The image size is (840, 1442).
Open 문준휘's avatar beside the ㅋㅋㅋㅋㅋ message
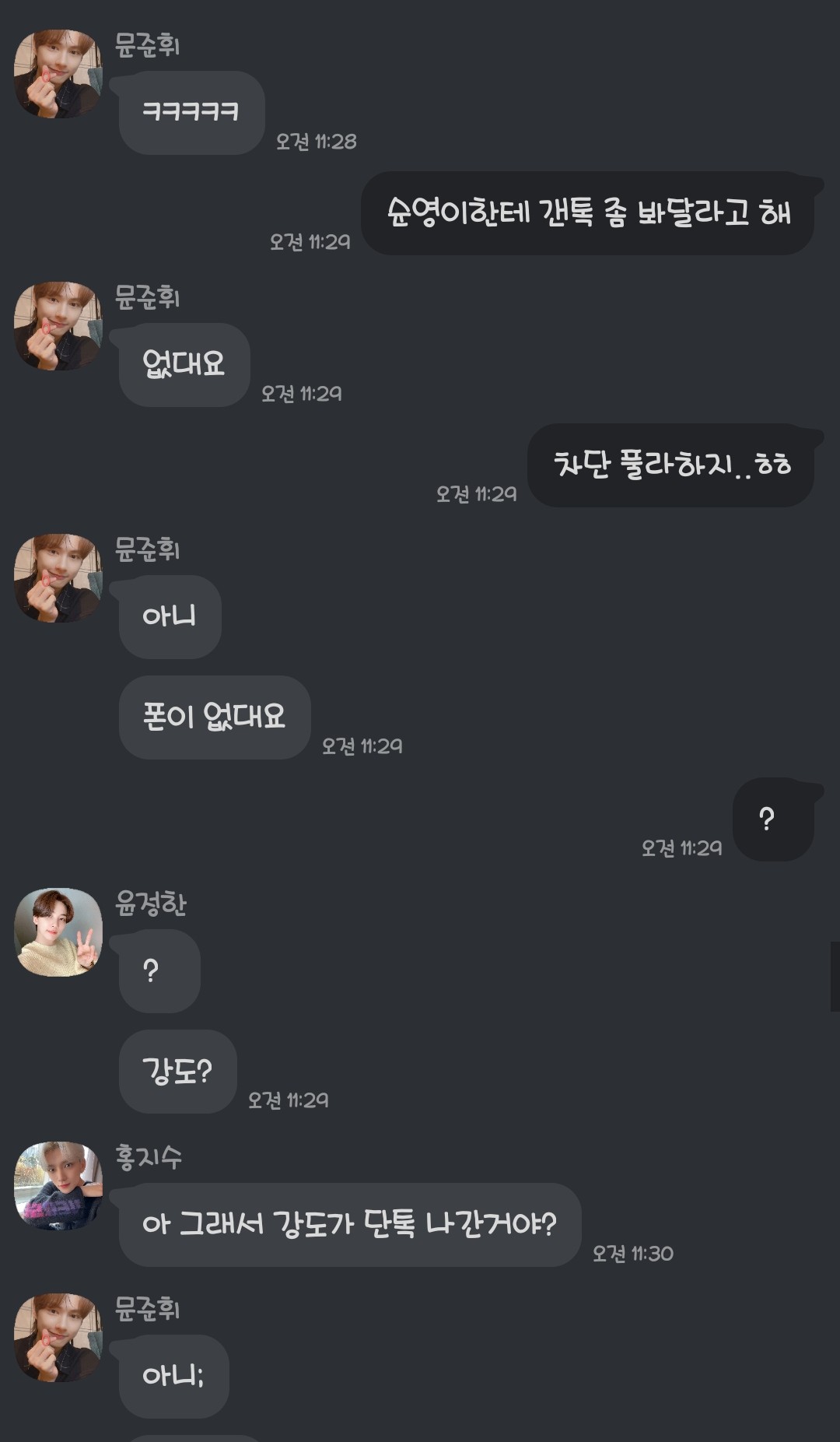tap(58, 74)
